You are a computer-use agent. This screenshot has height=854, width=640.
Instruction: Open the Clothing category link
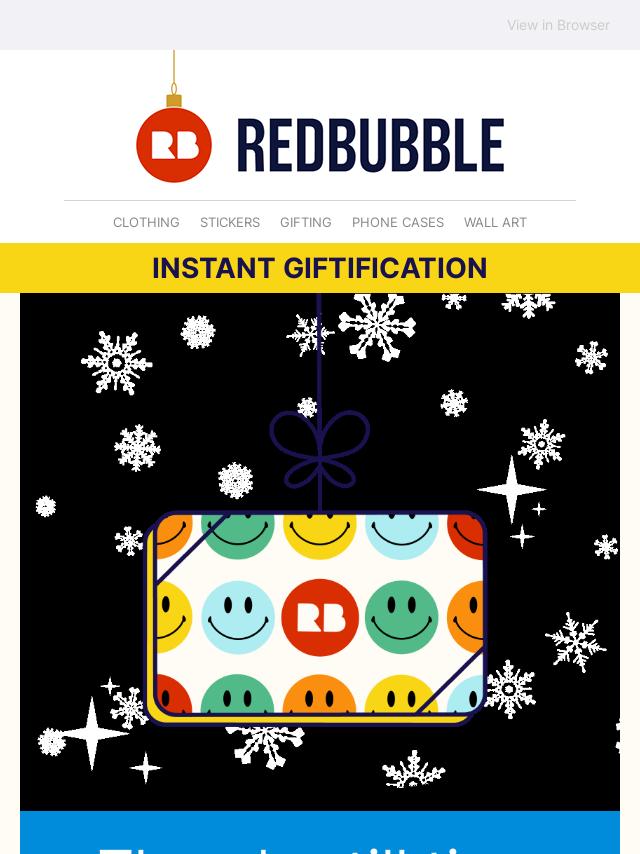tap(146, 222)
